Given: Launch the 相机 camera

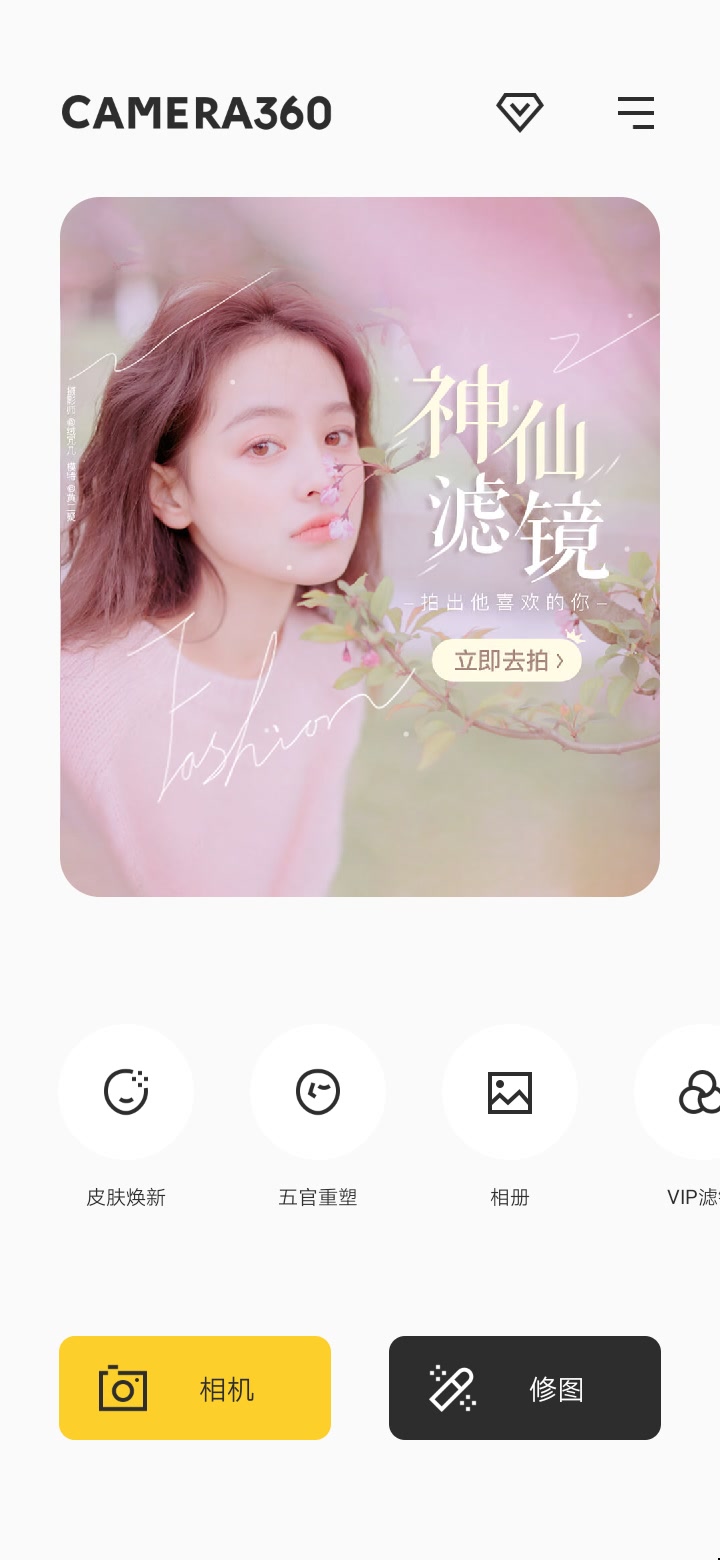Looking at the screenshot, I should pyautogui.click(x=195, y=1388).
